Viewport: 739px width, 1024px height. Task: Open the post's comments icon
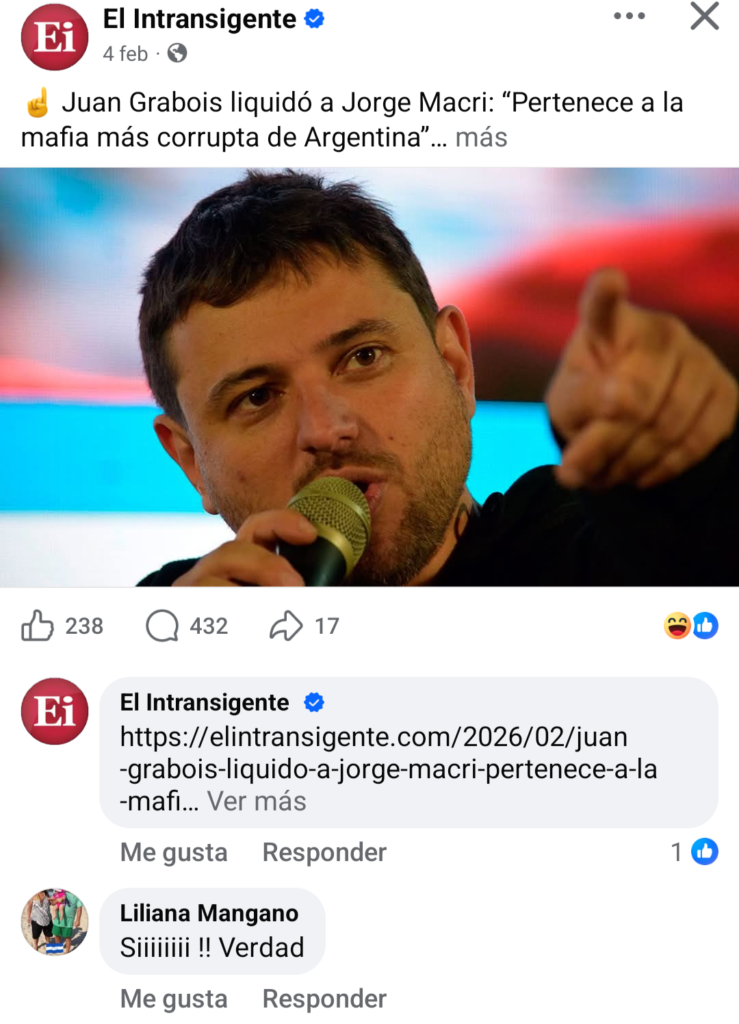click(x=162, y=626)
